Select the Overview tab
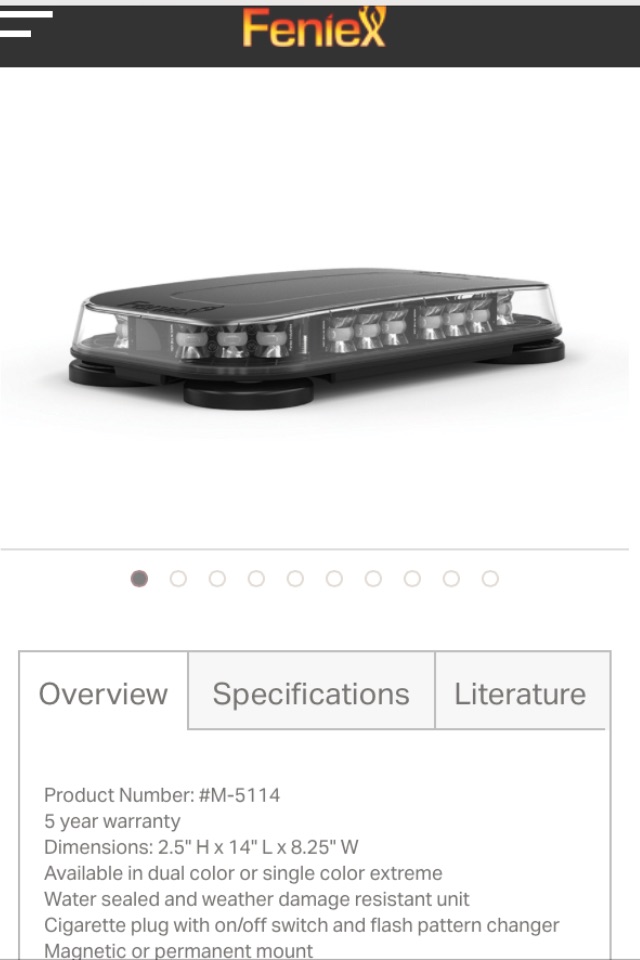This screenshot has width=640, height=960. (x=103, y=693)
